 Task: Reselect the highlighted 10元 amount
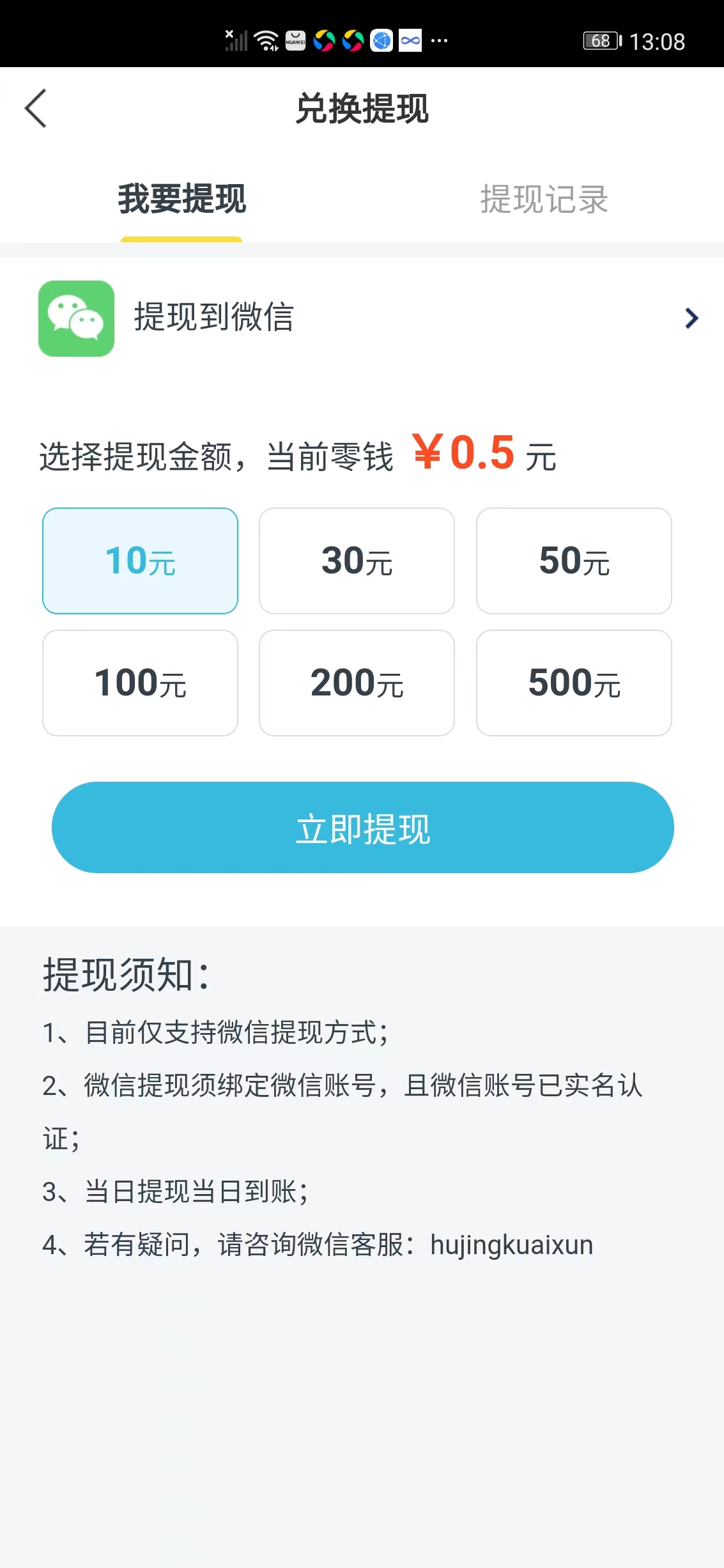click(140, 561)
